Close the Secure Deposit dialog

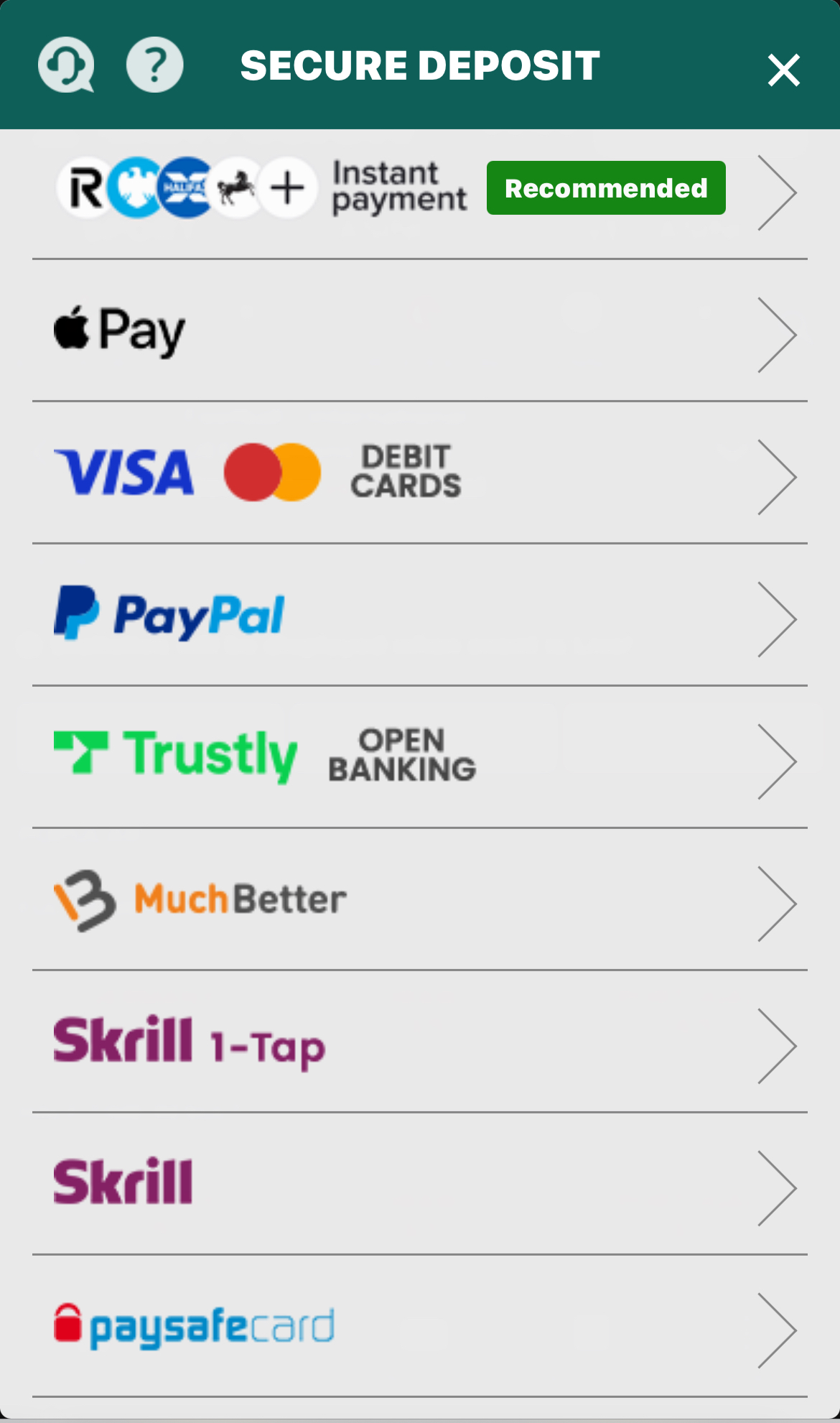pyautogui.click(x=783, y=70)
